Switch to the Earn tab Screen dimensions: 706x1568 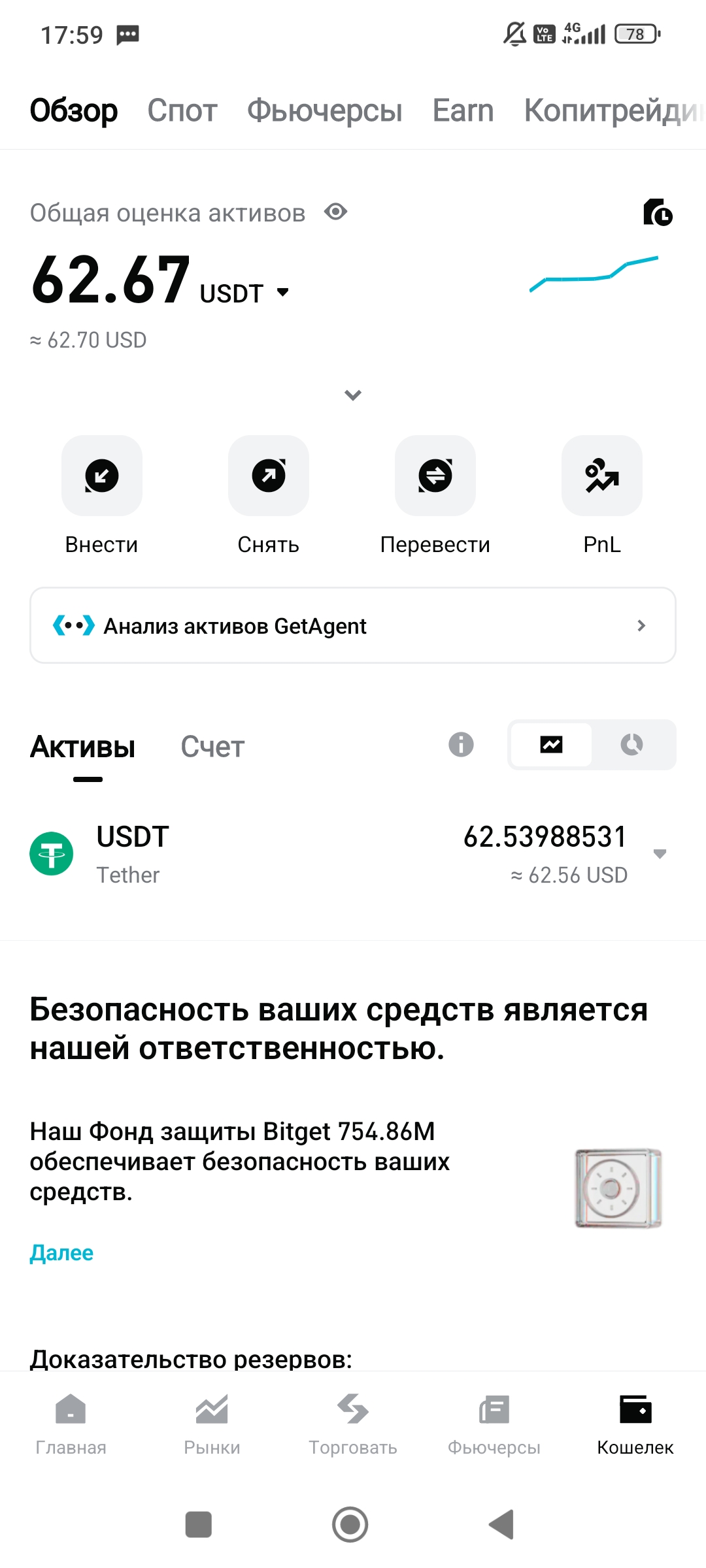(463, 110)
